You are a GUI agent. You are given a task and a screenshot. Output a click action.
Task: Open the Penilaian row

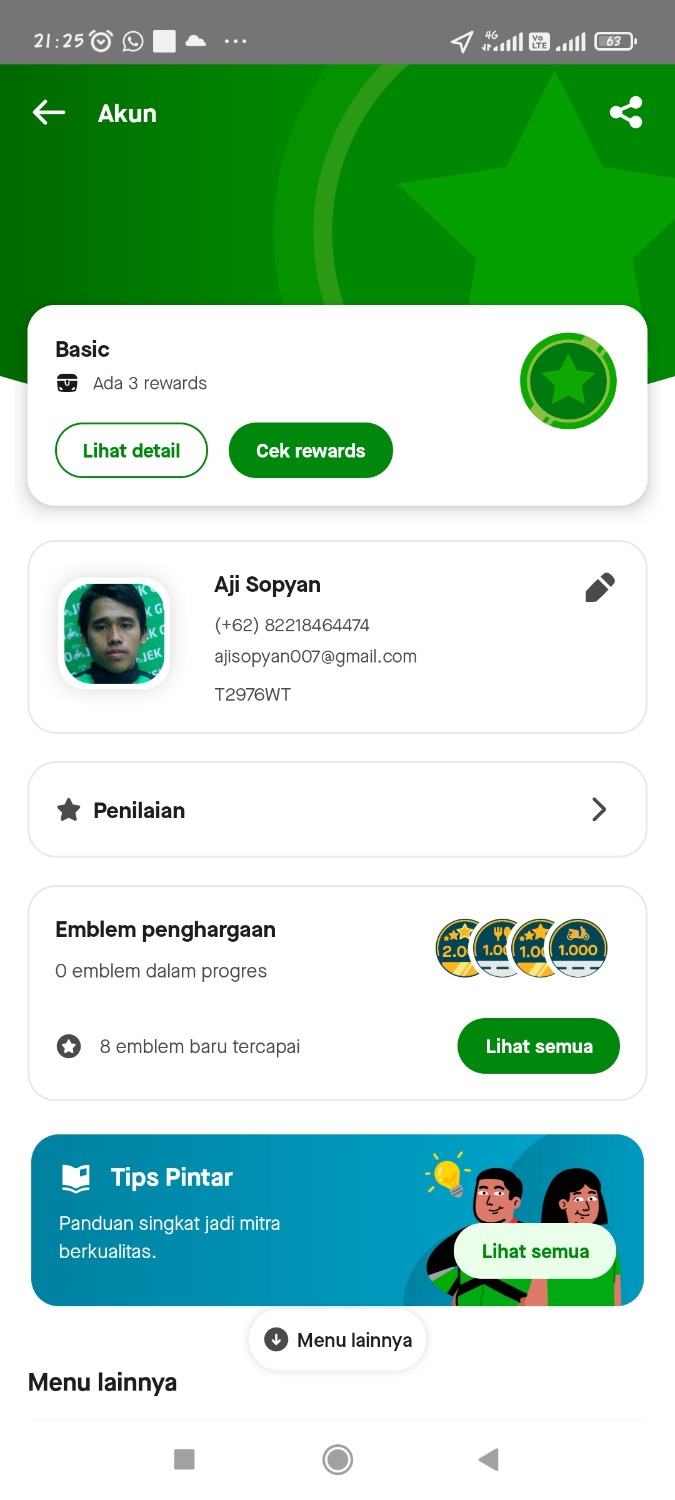[x=337, y=810]
